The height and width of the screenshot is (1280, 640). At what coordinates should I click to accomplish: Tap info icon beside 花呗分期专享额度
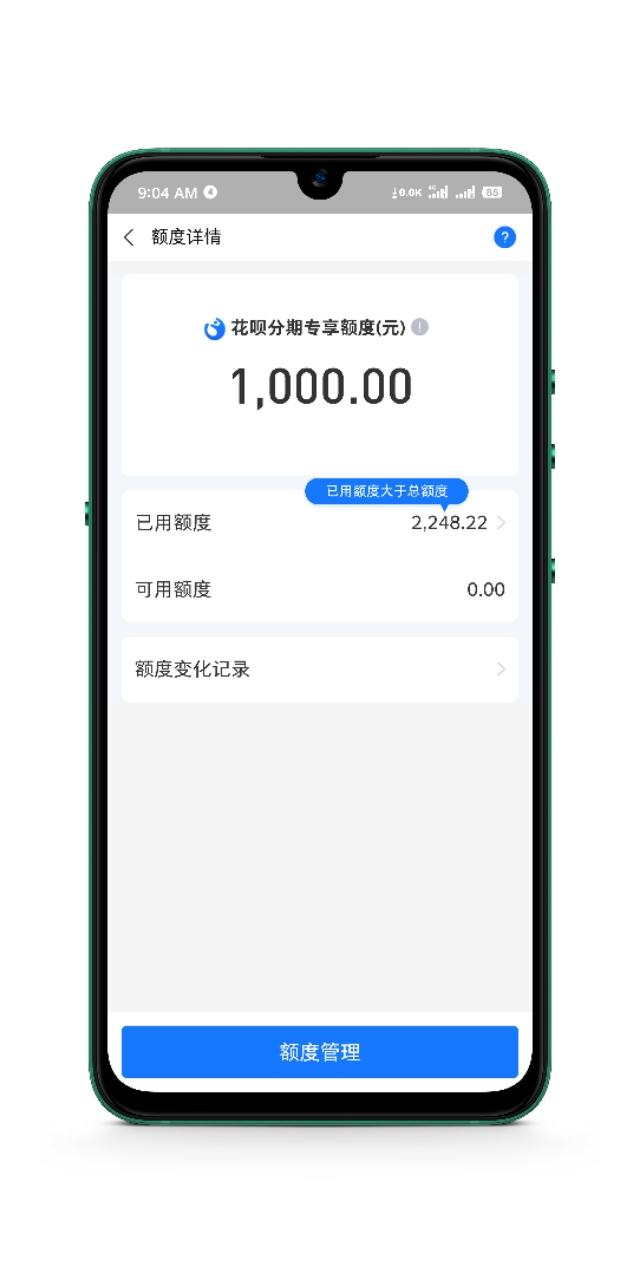[420, 327]
